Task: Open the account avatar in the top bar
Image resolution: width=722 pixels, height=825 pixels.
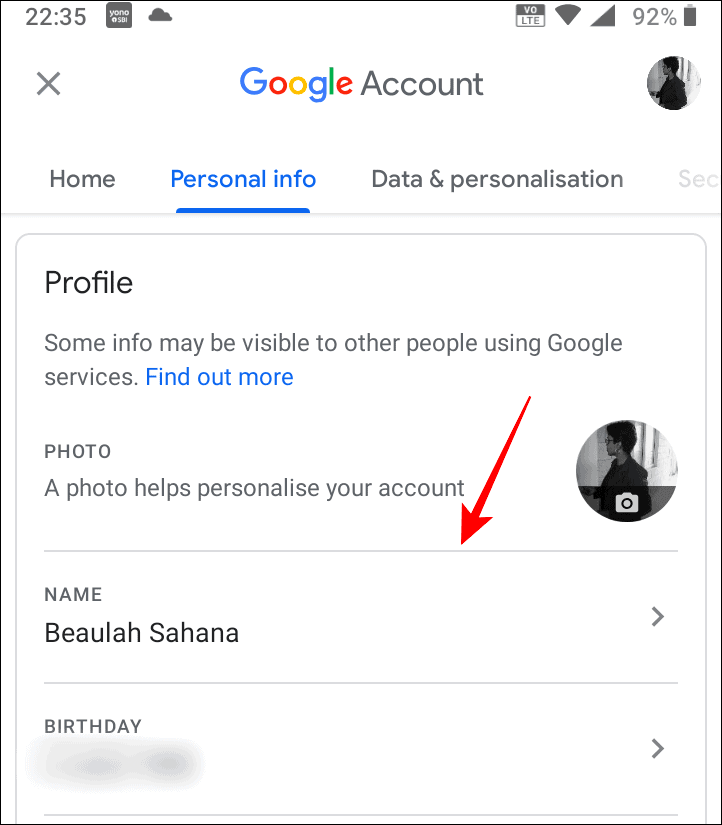Action: click(x=674, y=83)
